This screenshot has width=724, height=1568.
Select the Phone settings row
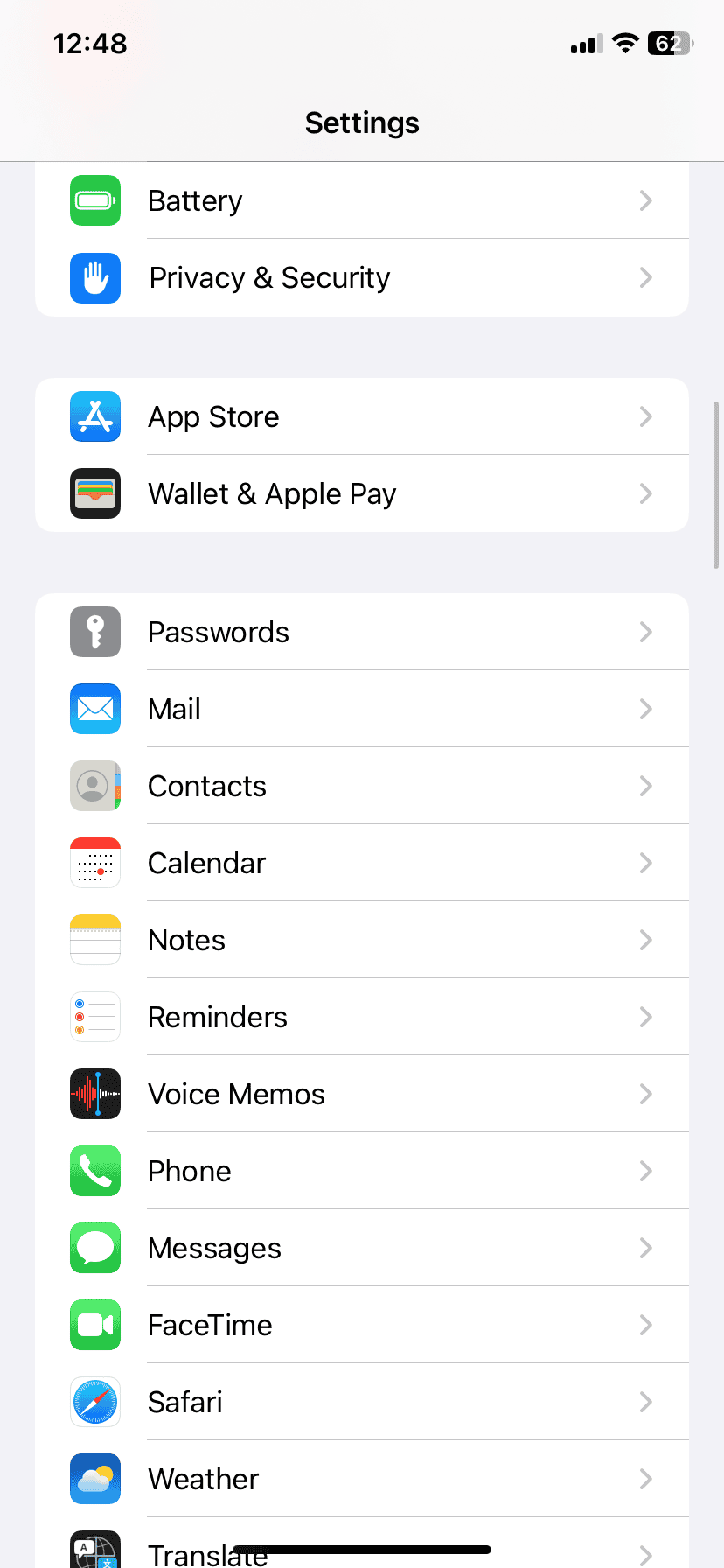(x=362, y=1171)
